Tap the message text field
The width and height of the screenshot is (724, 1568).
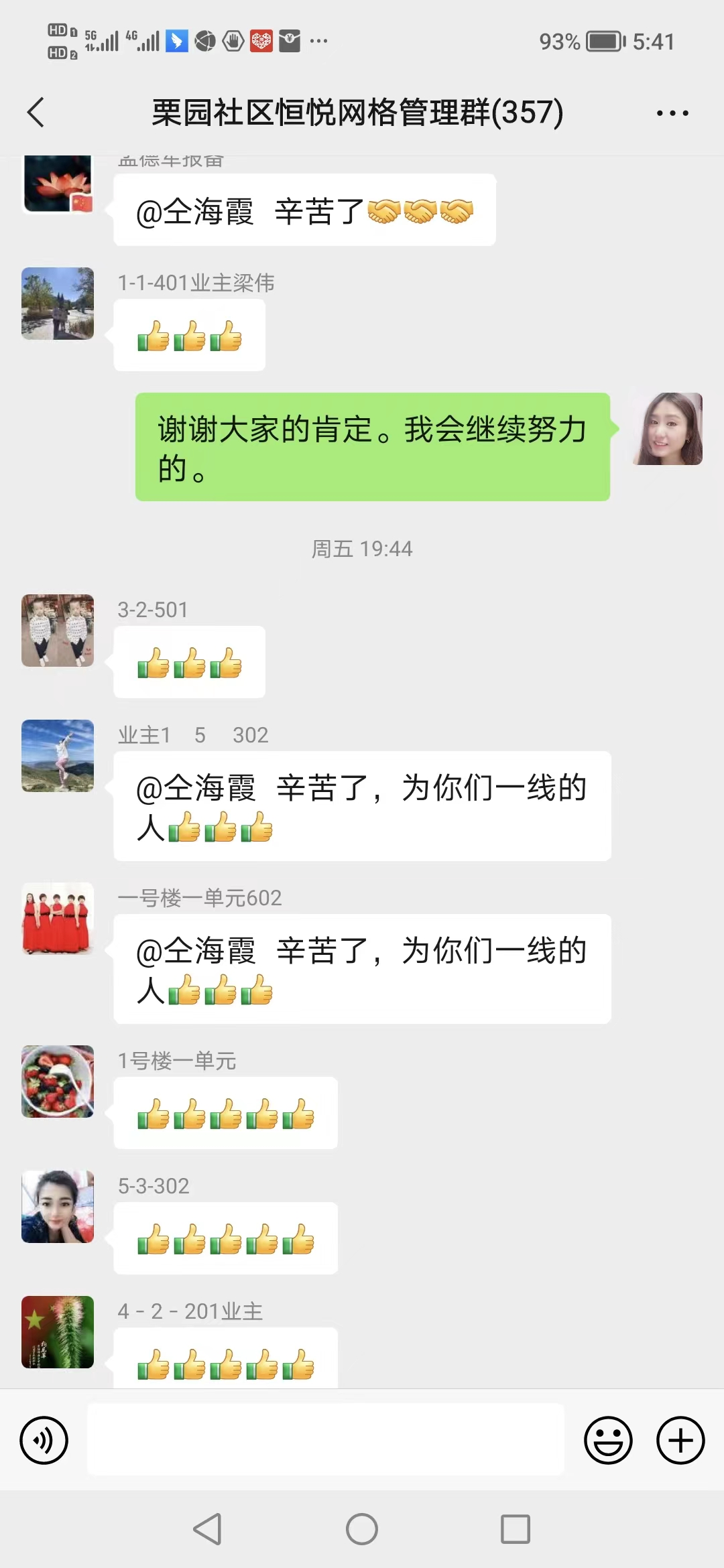pos(326,1439)
